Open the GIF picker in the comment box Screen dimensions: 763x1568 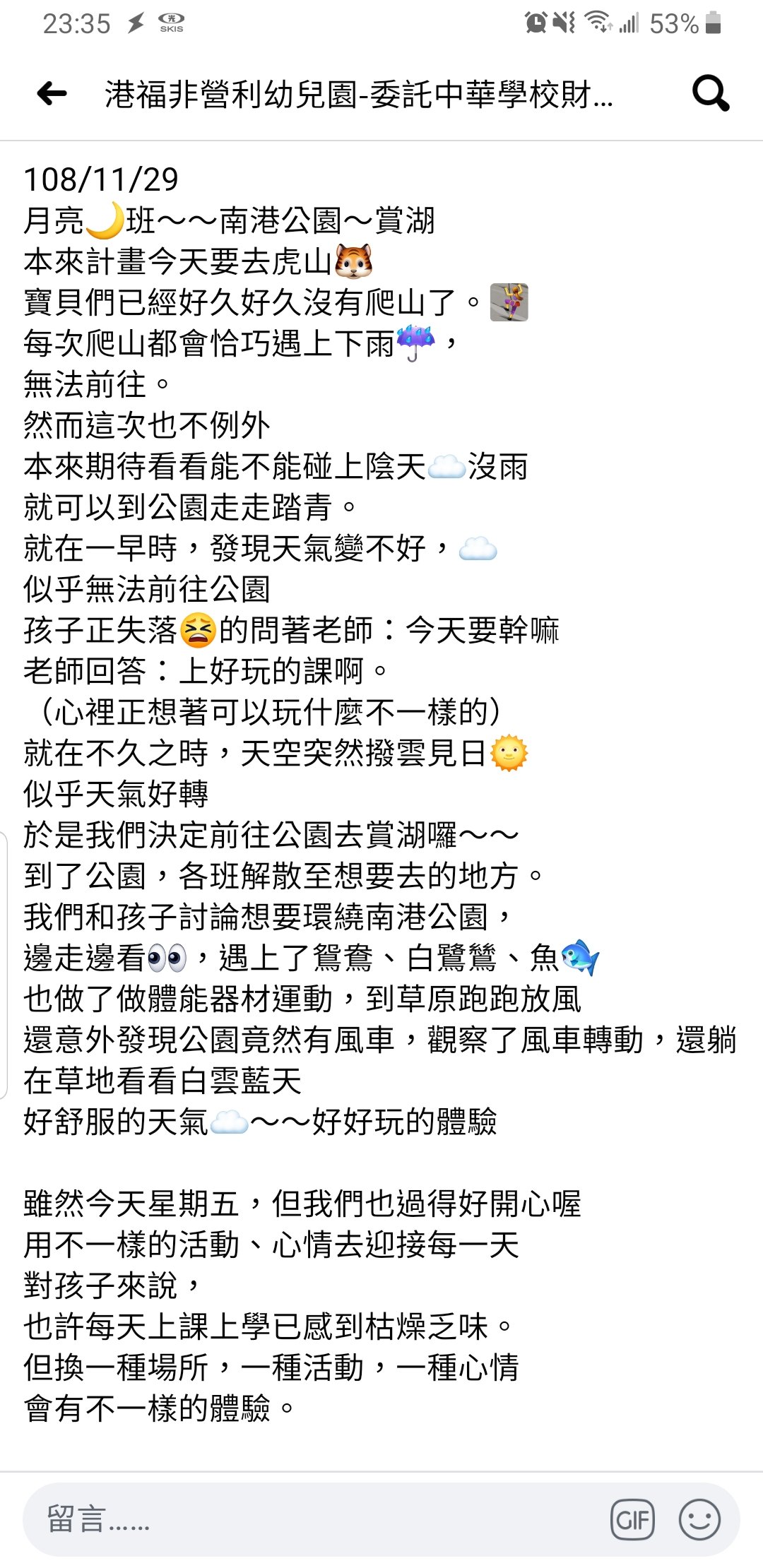(x=632, y=1520)
